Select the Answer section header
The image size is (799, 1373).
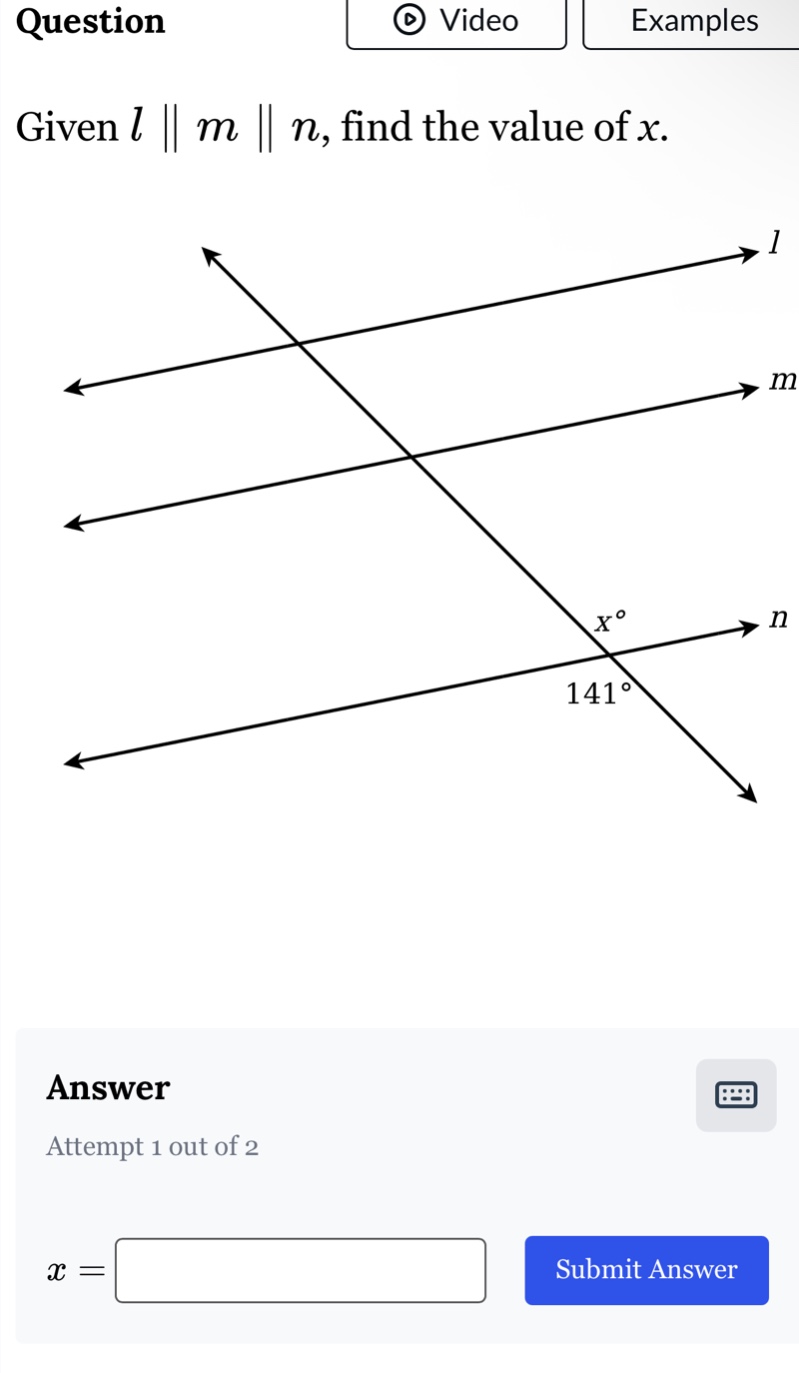107,1088
